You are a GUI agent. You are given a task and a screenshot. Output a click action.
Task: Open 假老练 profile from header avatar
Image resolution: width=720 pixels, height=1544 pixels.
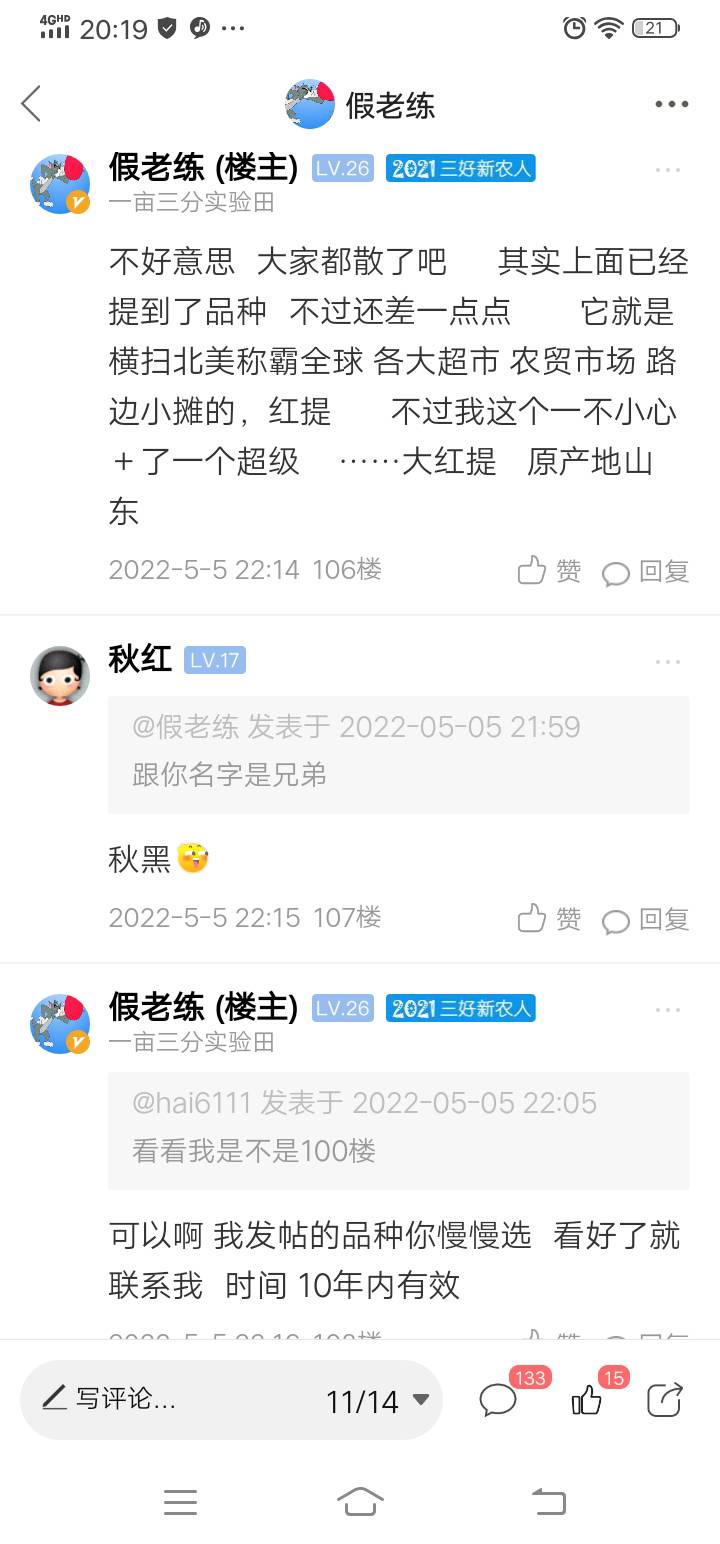310,104
